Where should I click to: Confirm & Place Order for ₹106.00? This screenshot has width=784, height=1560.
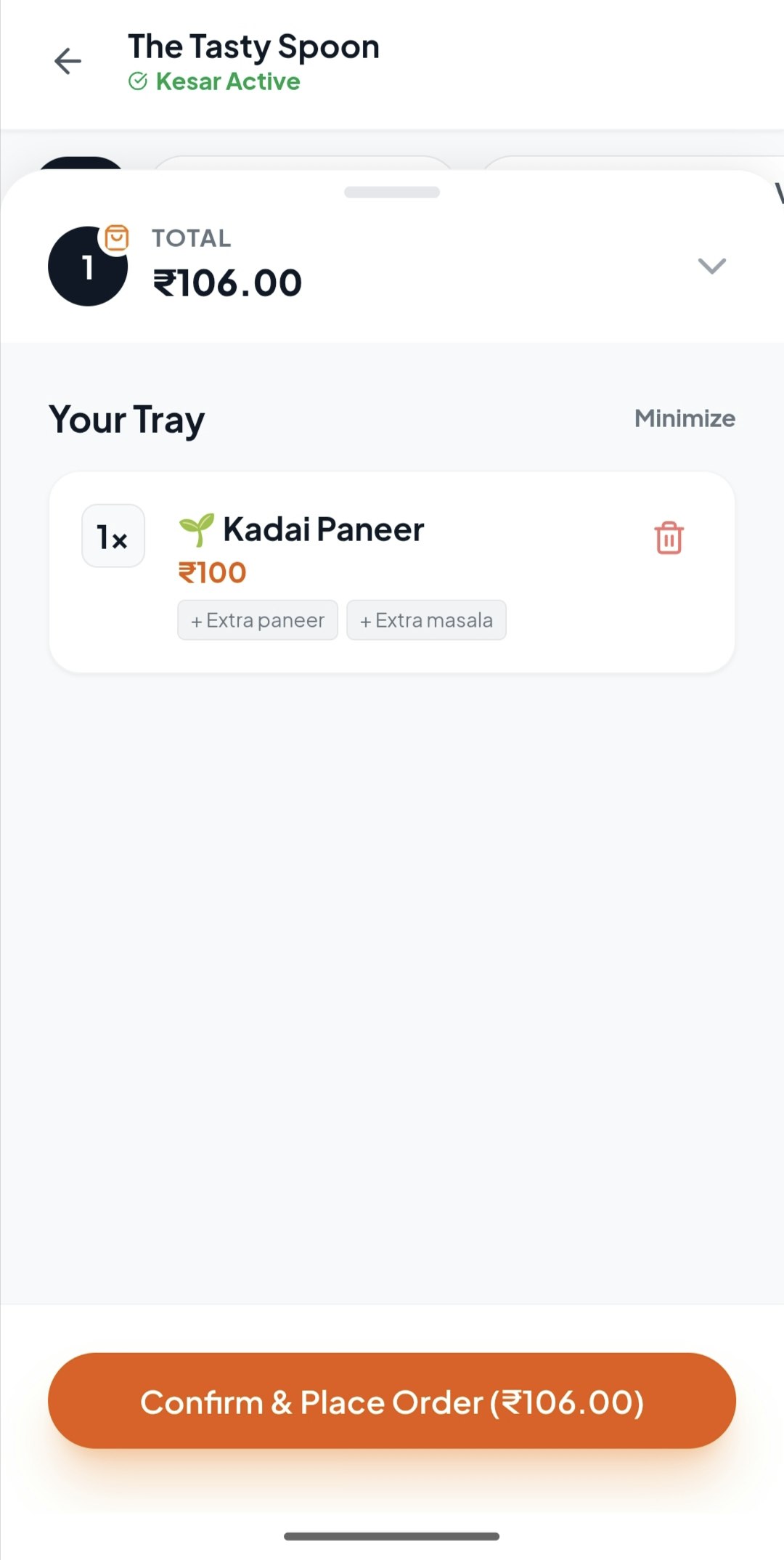[392, 1401]
